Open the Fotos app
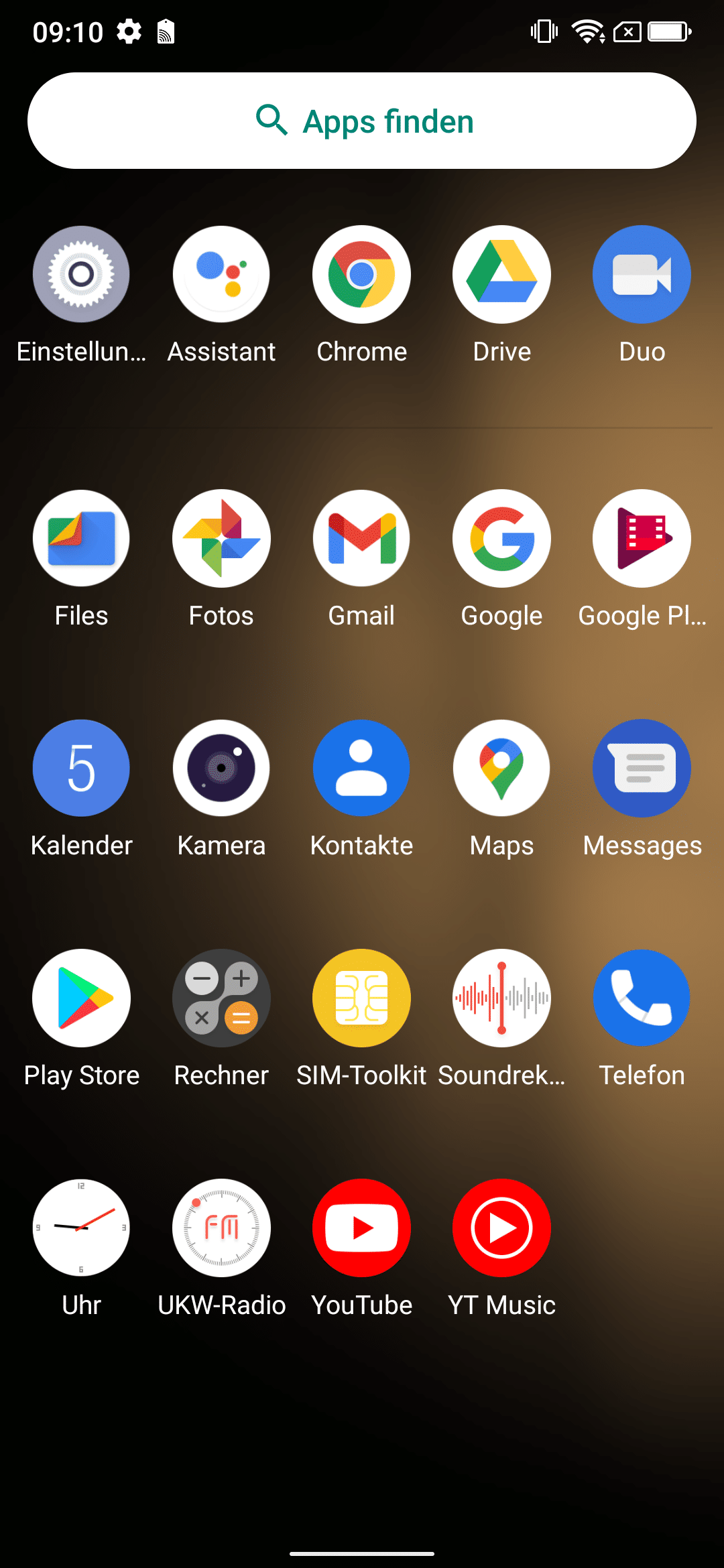The height and width of the screenshot is (1568, 724). (221, 539)
